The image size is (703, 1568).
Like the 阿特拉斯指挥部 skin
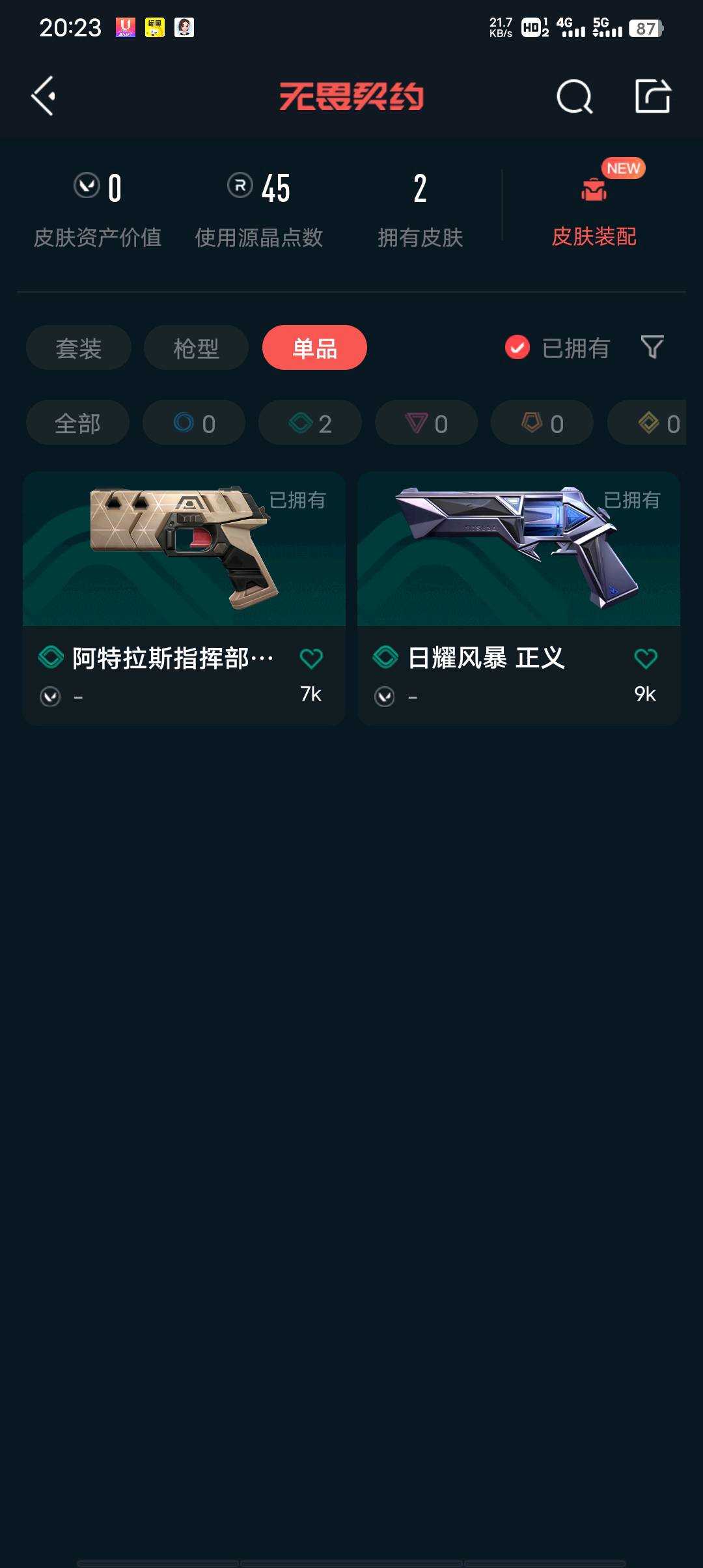pyautogui.click(x=311, y=658)
